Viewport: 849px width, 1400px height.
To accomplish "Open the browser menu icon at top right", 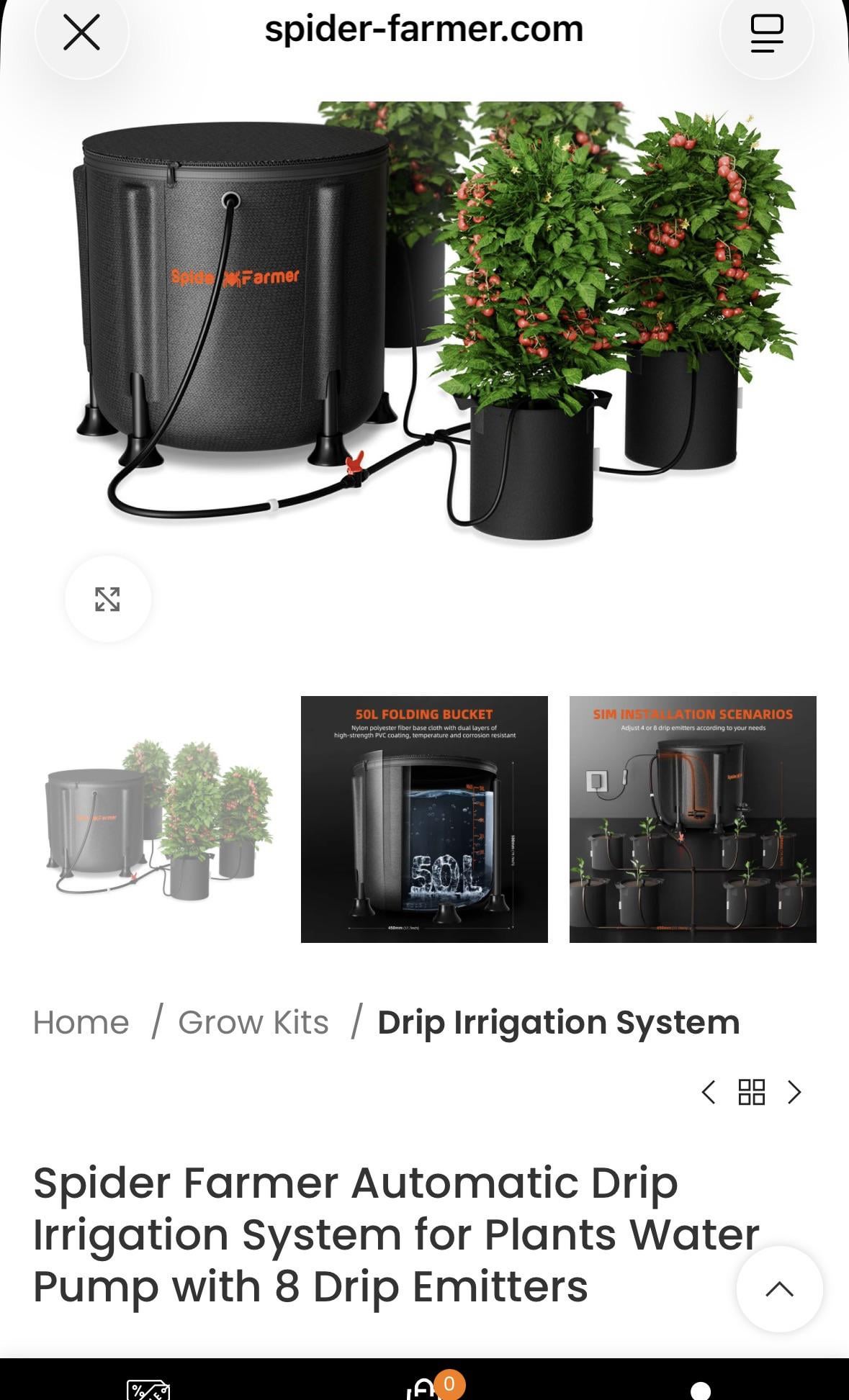I will click(766, 33).
